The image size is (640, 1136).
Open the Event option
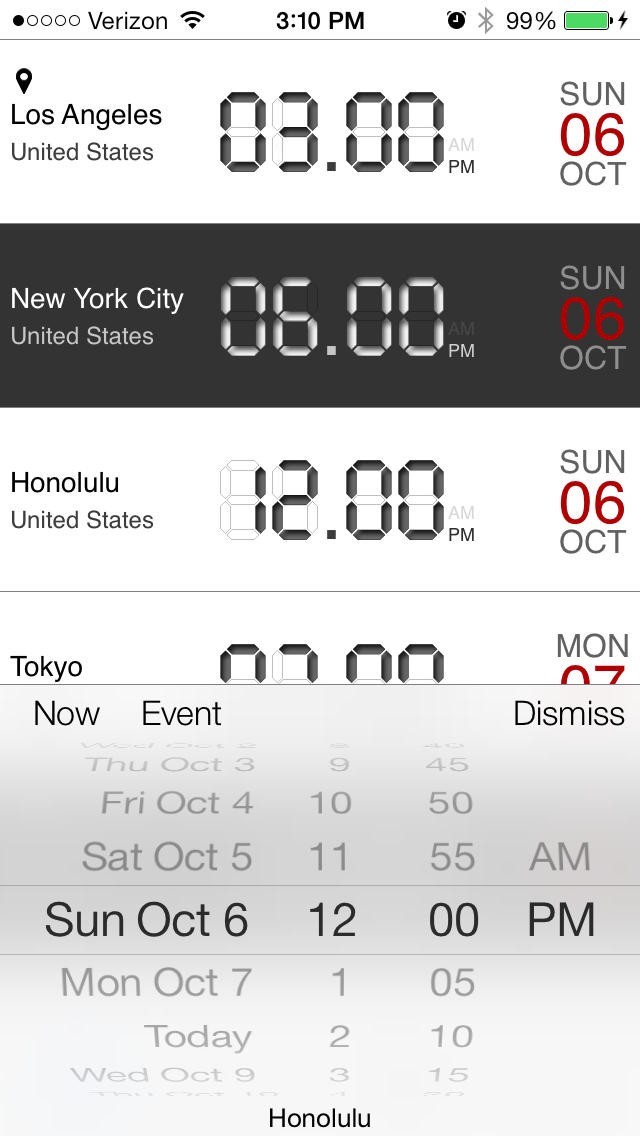(181, 713)
